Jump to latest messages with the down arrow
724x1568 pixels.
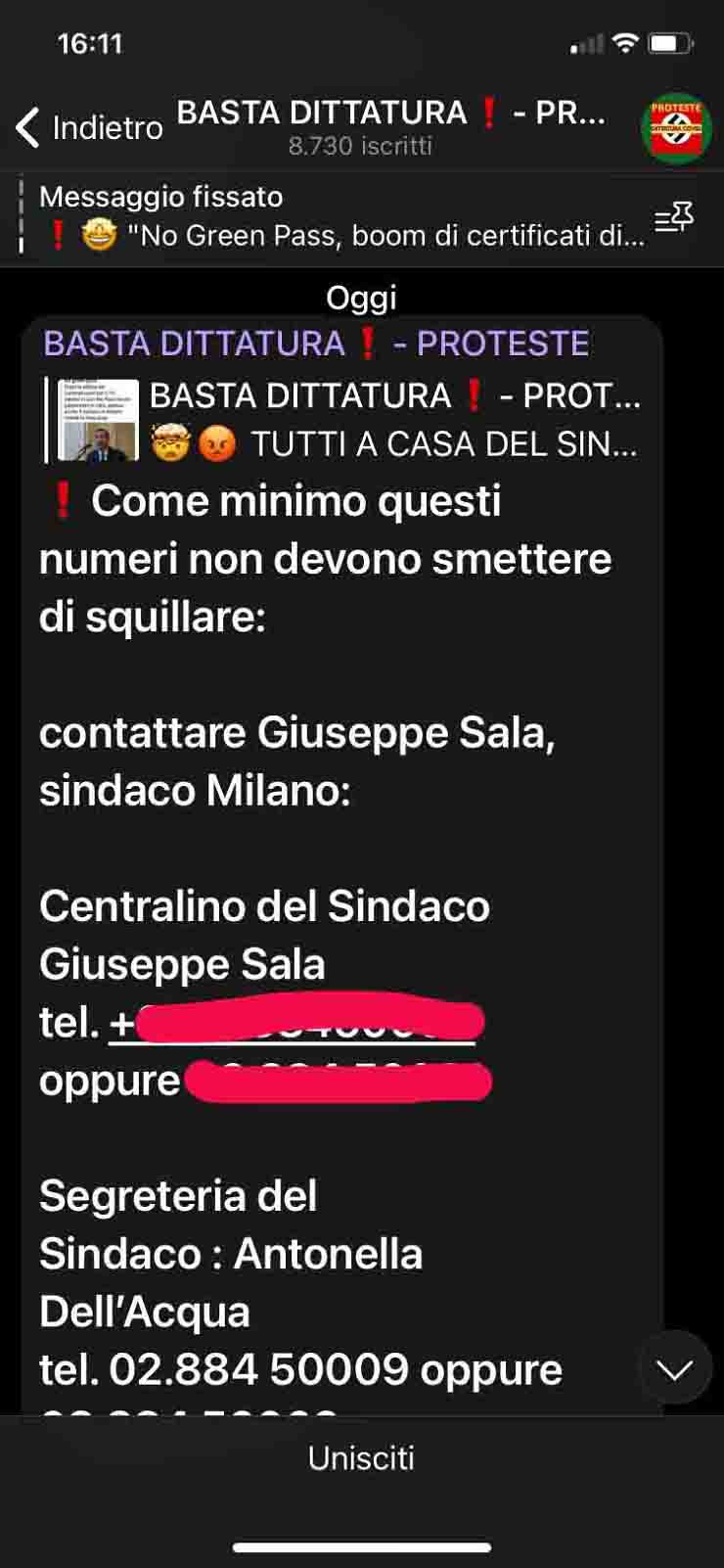click(674, 1369)
